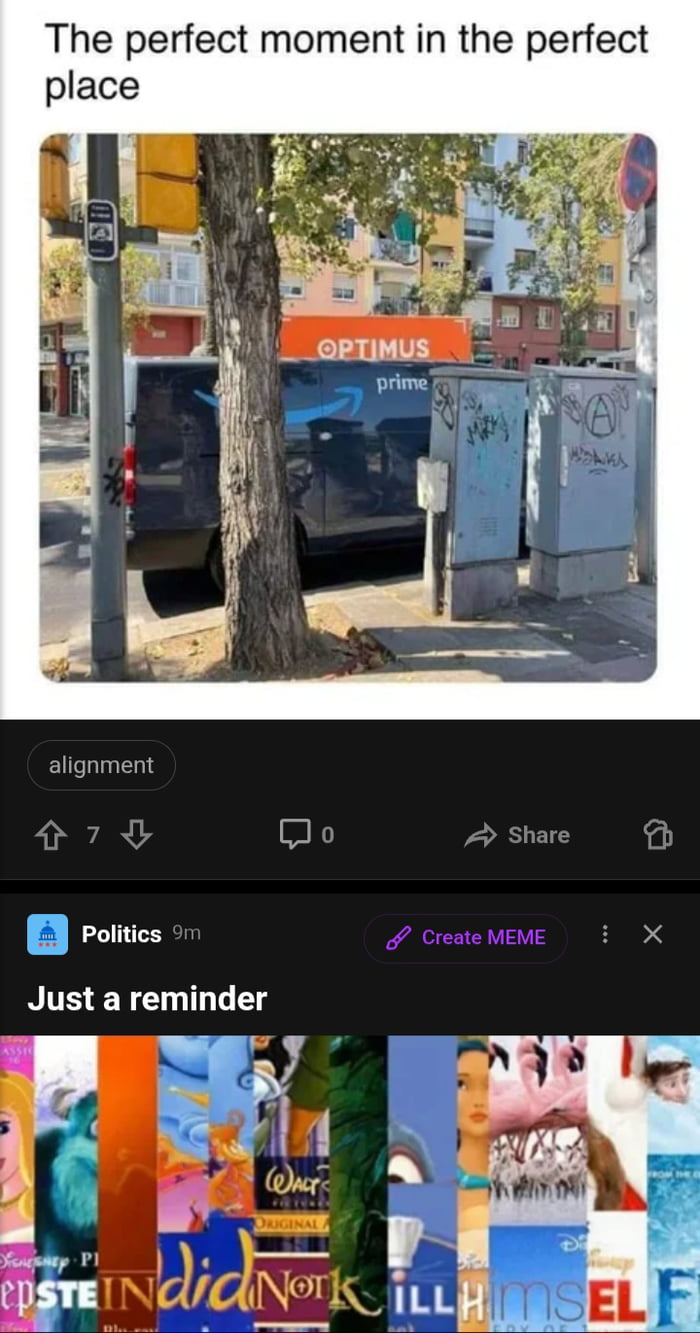Share the perfect moment post

coord(517,835)
